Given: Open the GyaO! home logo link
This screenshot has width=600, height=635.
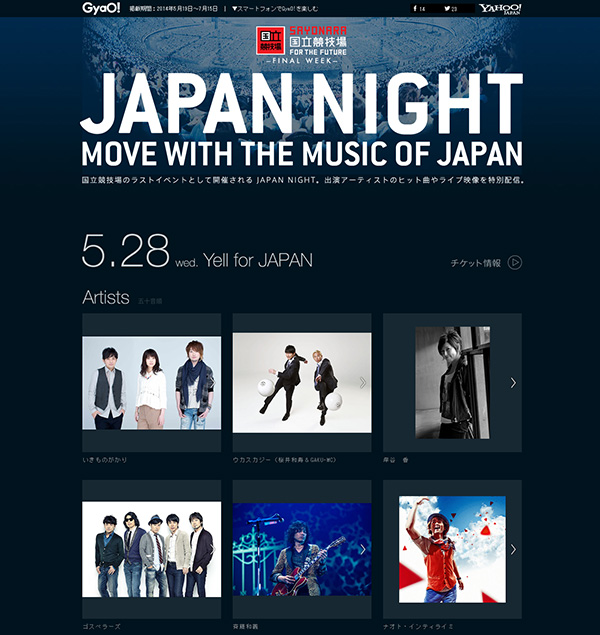Looking at the screenshot, I should point(98,8).
